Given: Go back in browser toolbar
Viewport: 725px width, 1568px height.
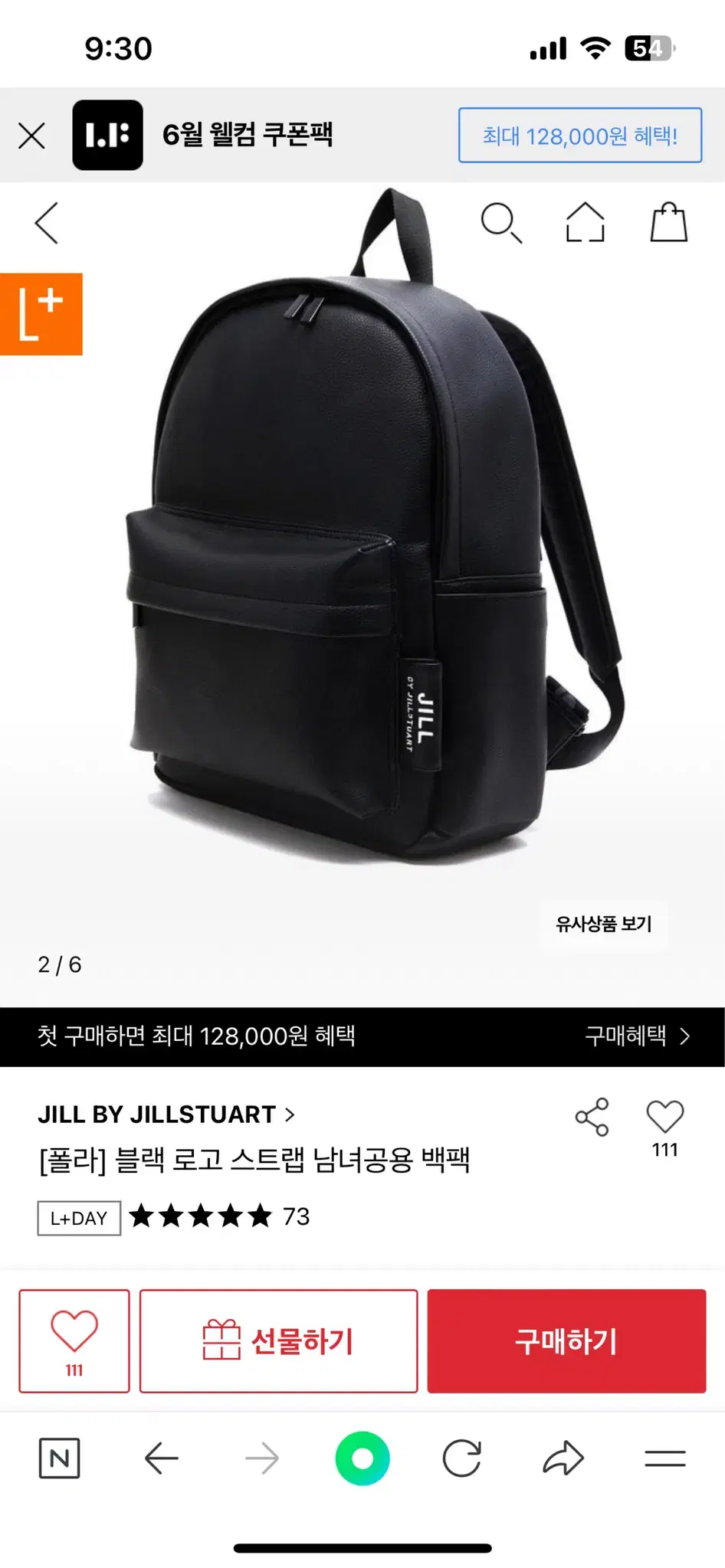Looking at the screenshot, I should (161, 1458).
